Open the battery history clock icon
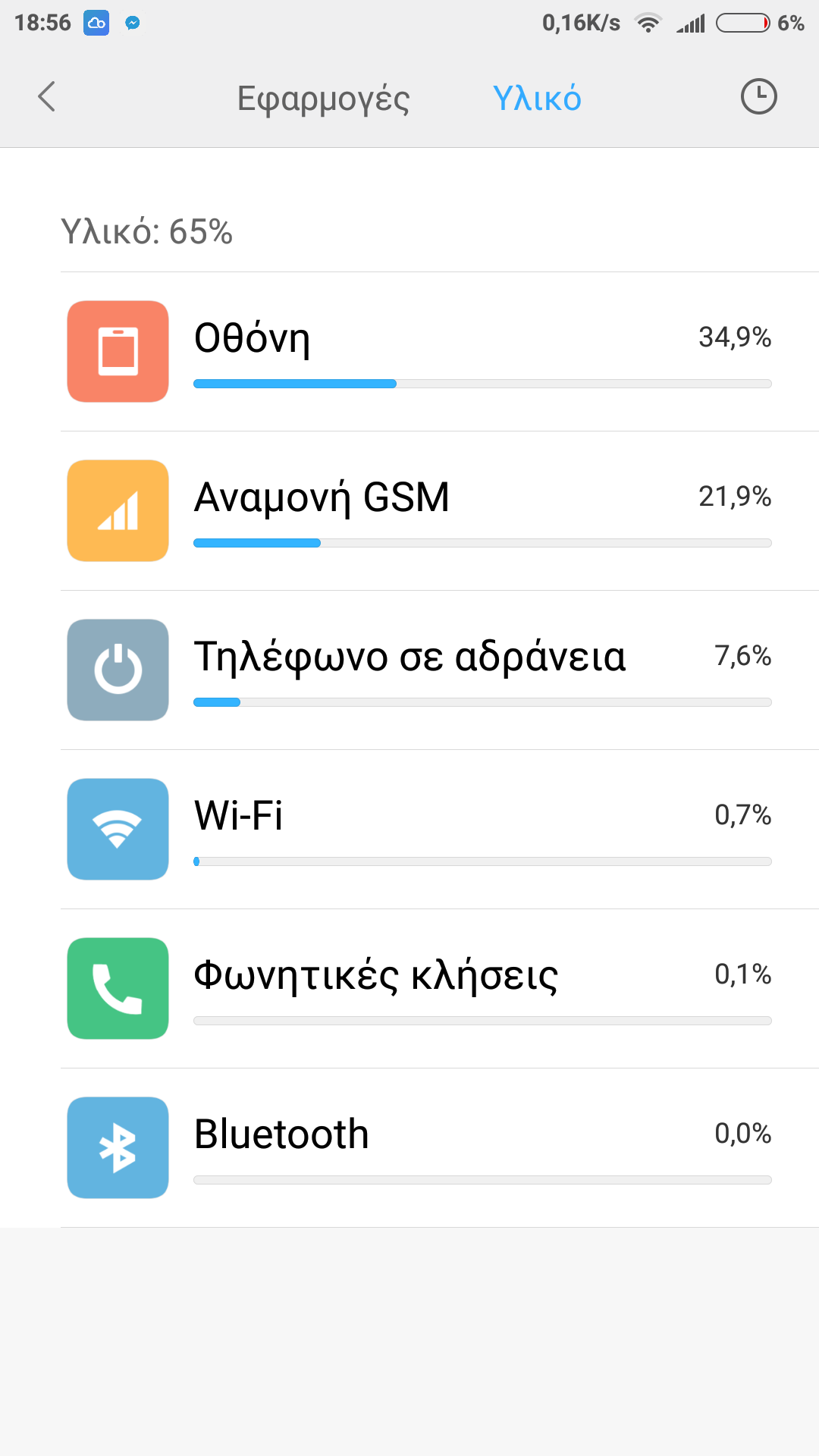Viewport: 819px width, 1456px height. (x=758, y=97)
